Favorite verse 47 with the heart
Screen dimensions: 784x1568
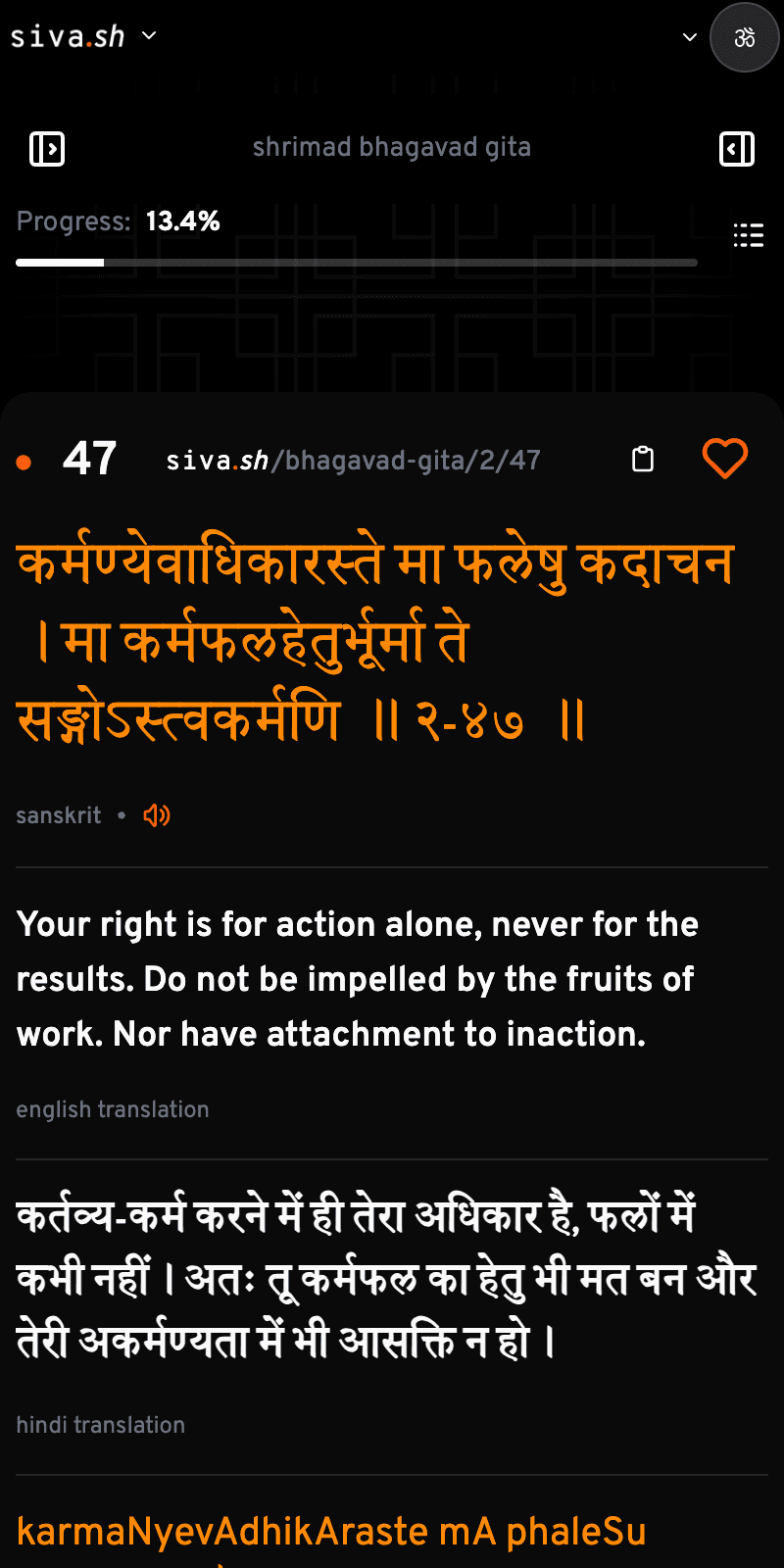[725, 459]
